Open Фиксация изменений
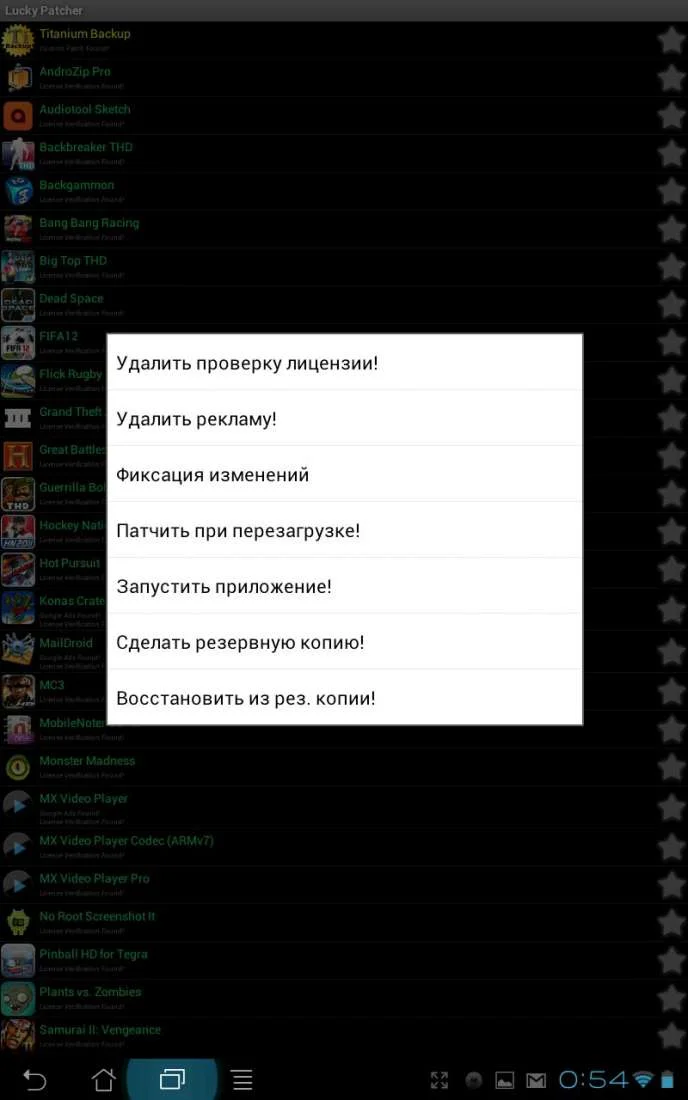Image resolution: width=688 pixels, height=1100 pixels. pyautogui.click(x=344, y=475)
